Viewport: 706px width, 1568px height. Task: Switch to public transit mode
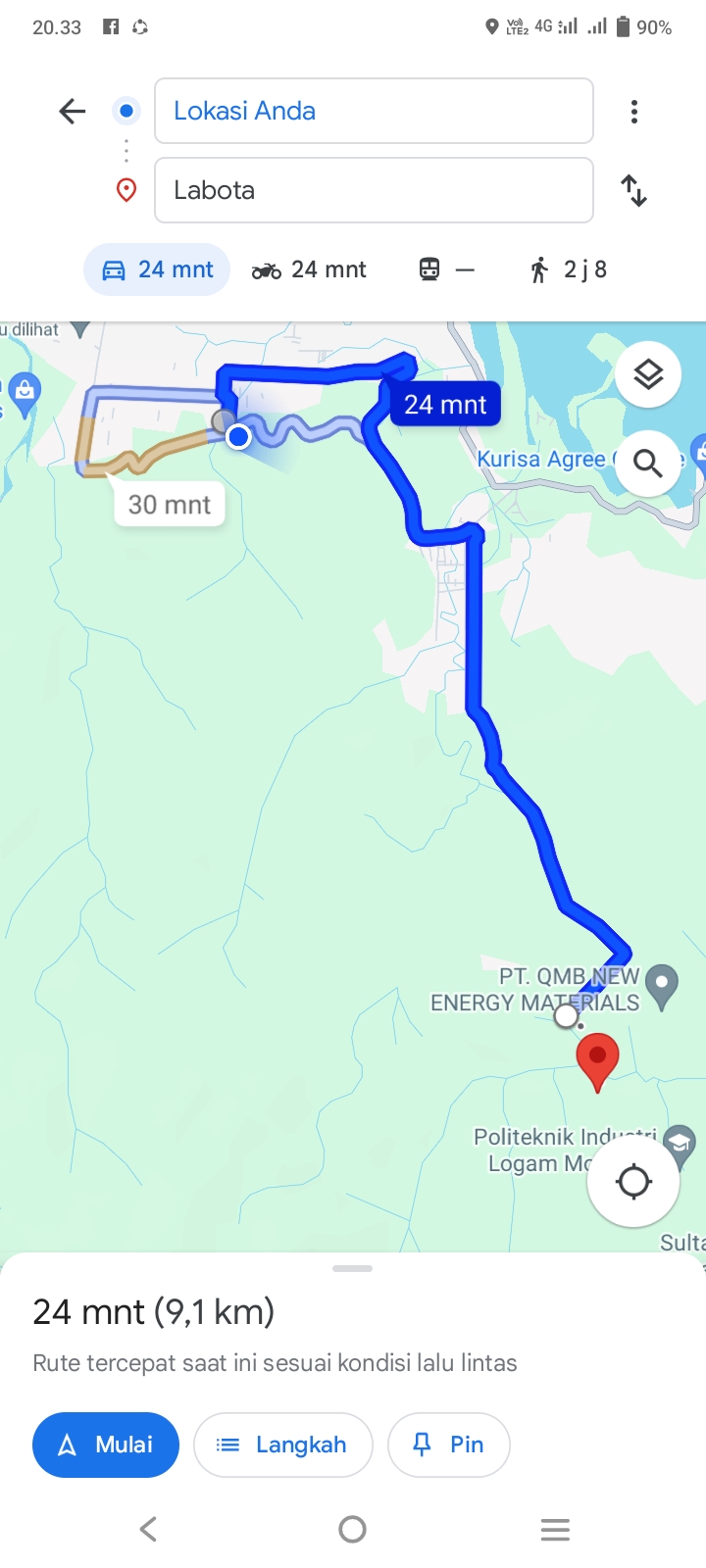(x=446, y=269)
